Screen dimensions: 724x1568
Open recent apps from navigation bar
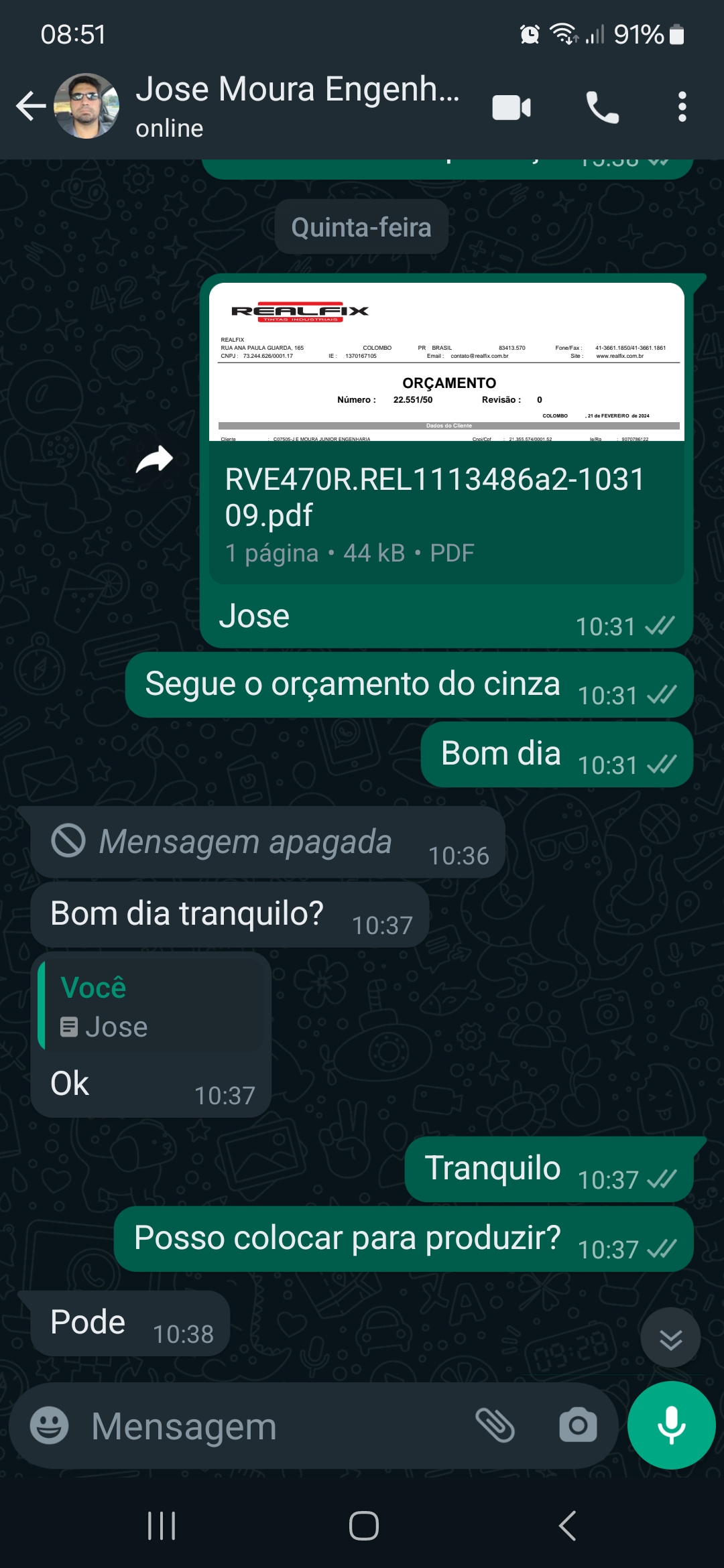(162, 1526)
